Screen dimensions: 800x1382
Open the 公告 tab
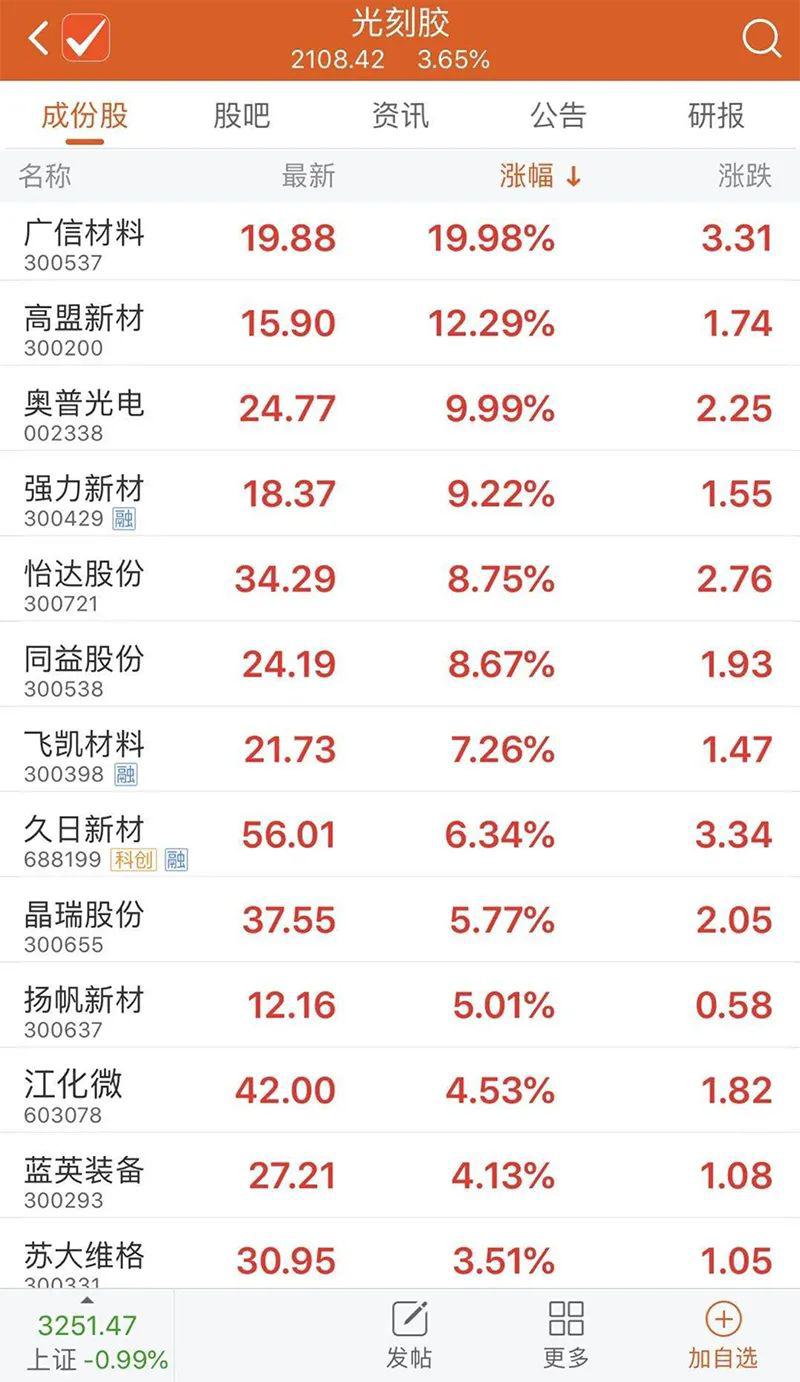(x=558, y=115)
